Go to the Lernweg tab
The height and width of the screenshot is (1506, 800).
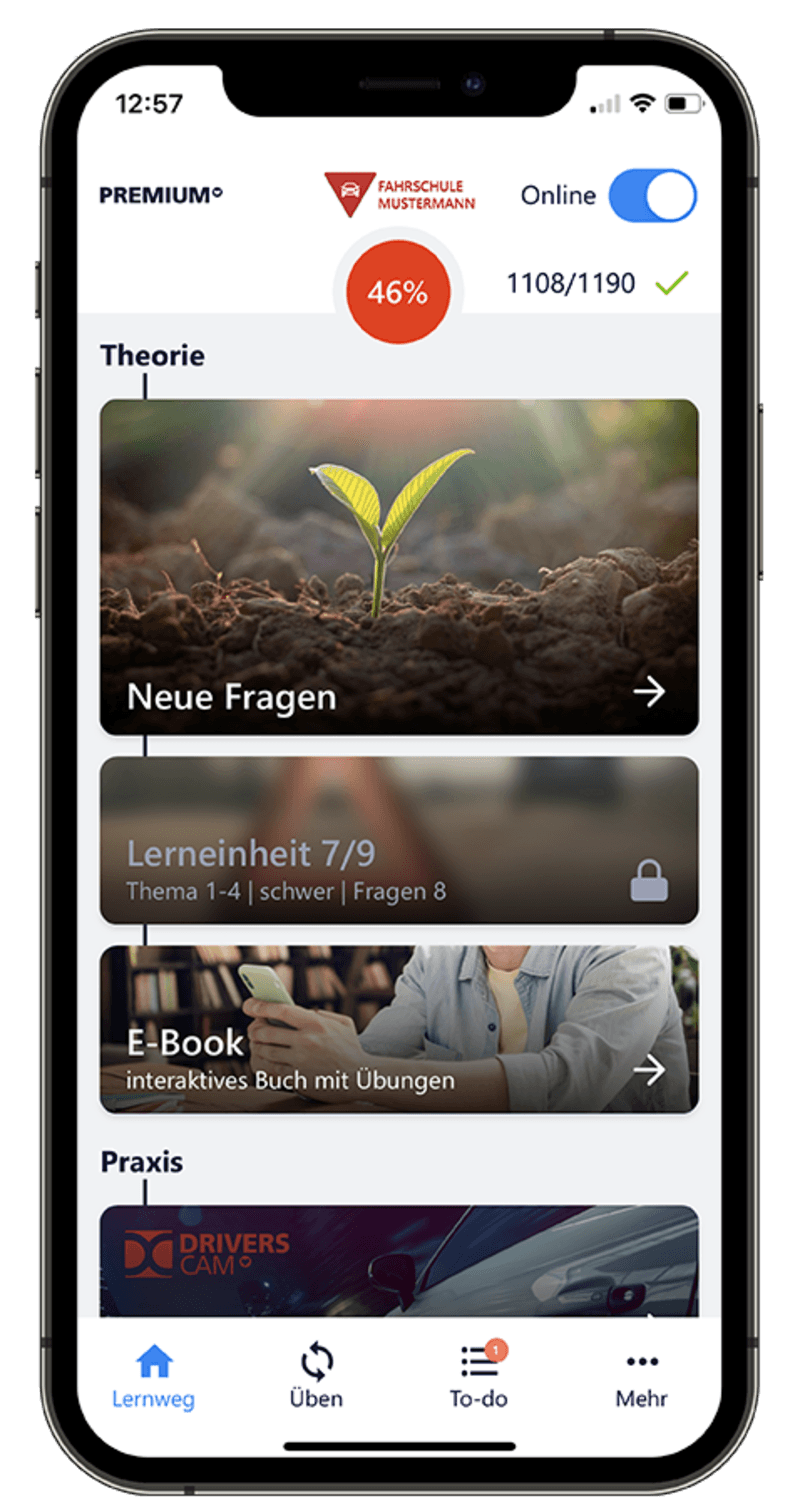[153, 1377]
